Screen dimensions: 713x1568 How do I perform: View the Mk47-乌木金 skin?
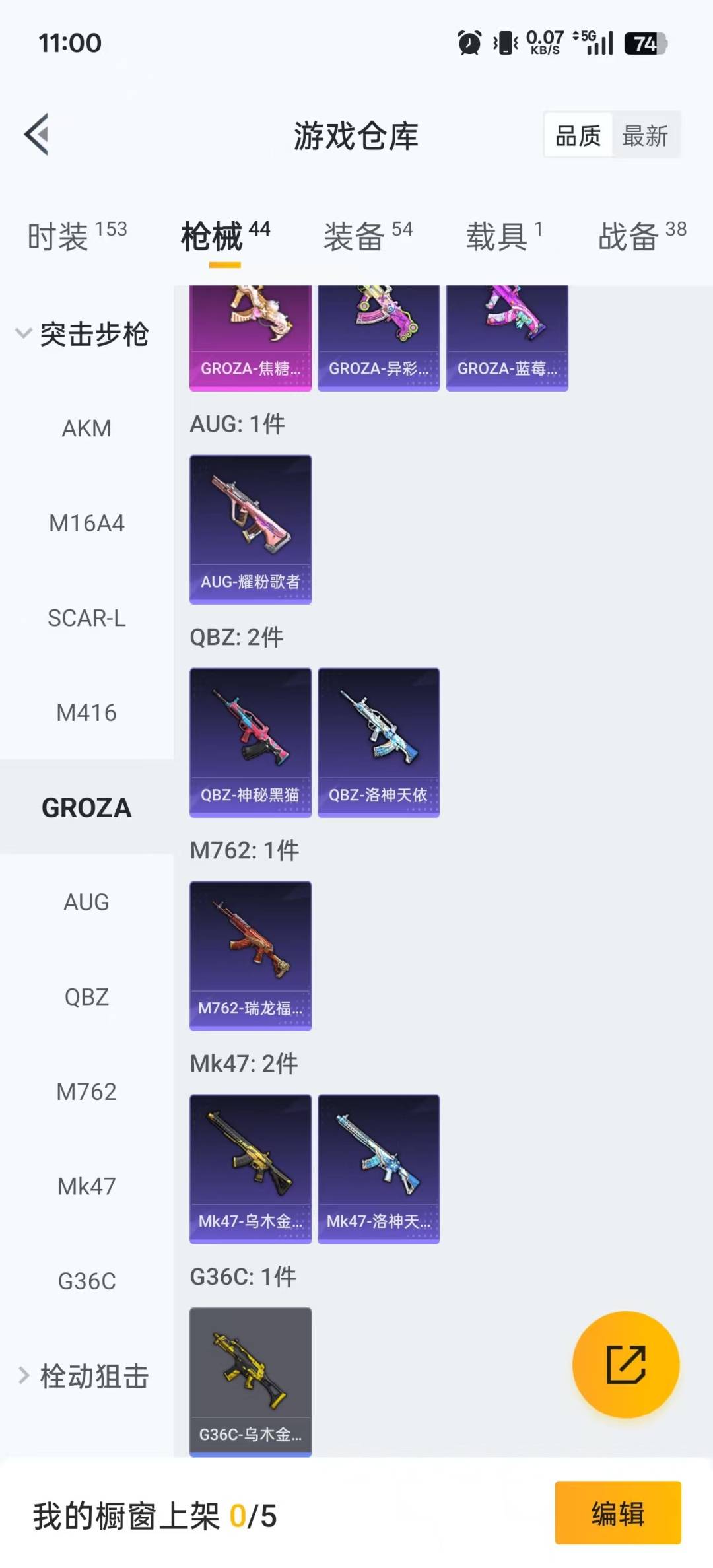[250, 1169]
